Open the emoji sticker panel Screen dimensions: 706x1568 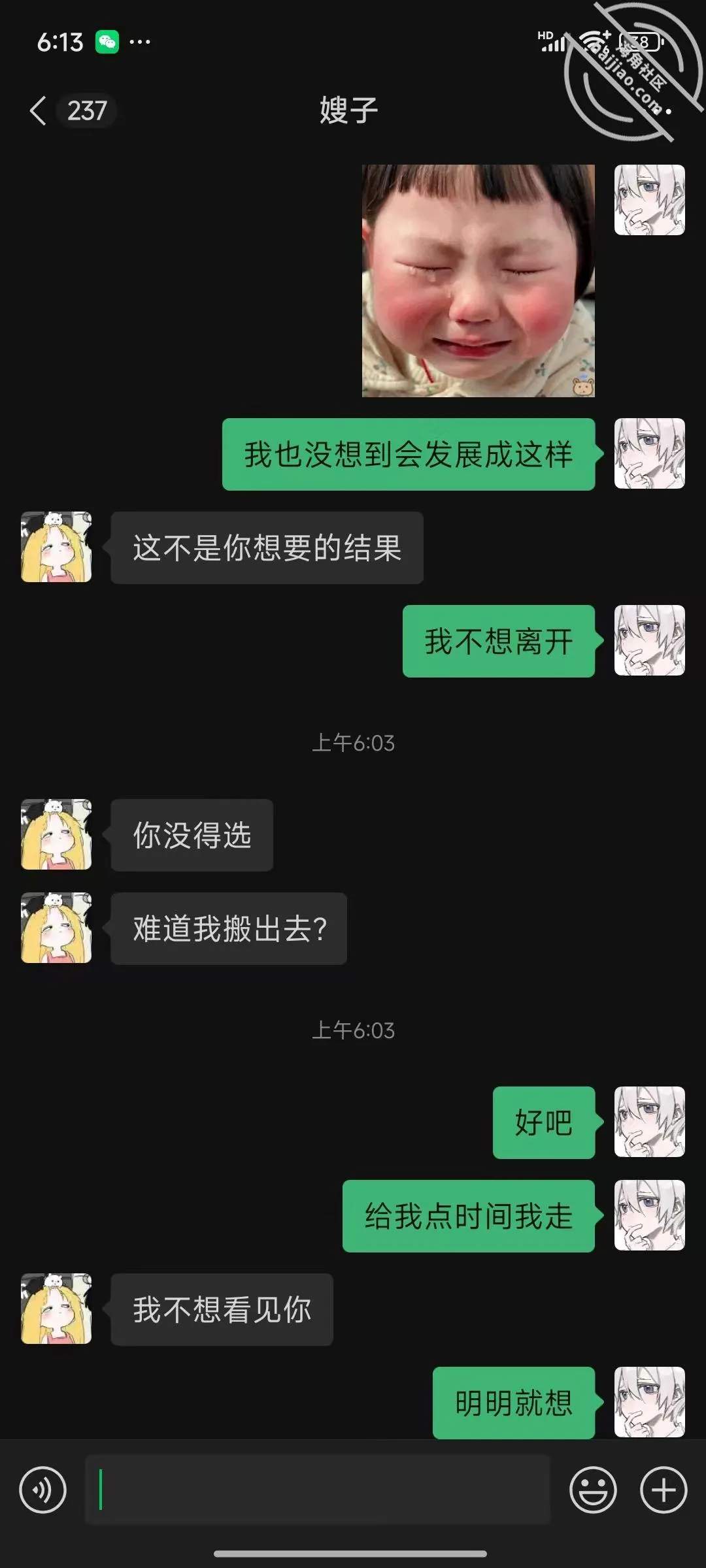click(x=593, y=1490)
